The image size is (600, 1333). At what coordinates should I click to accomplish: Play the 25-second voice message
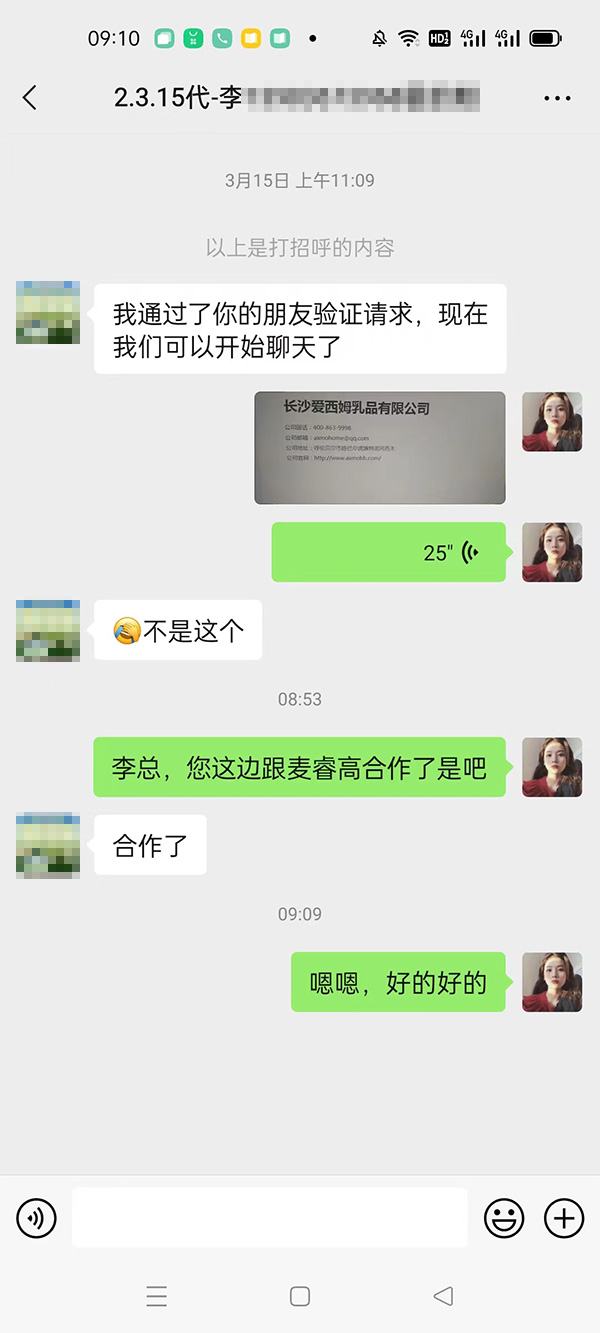click(389, 552)
